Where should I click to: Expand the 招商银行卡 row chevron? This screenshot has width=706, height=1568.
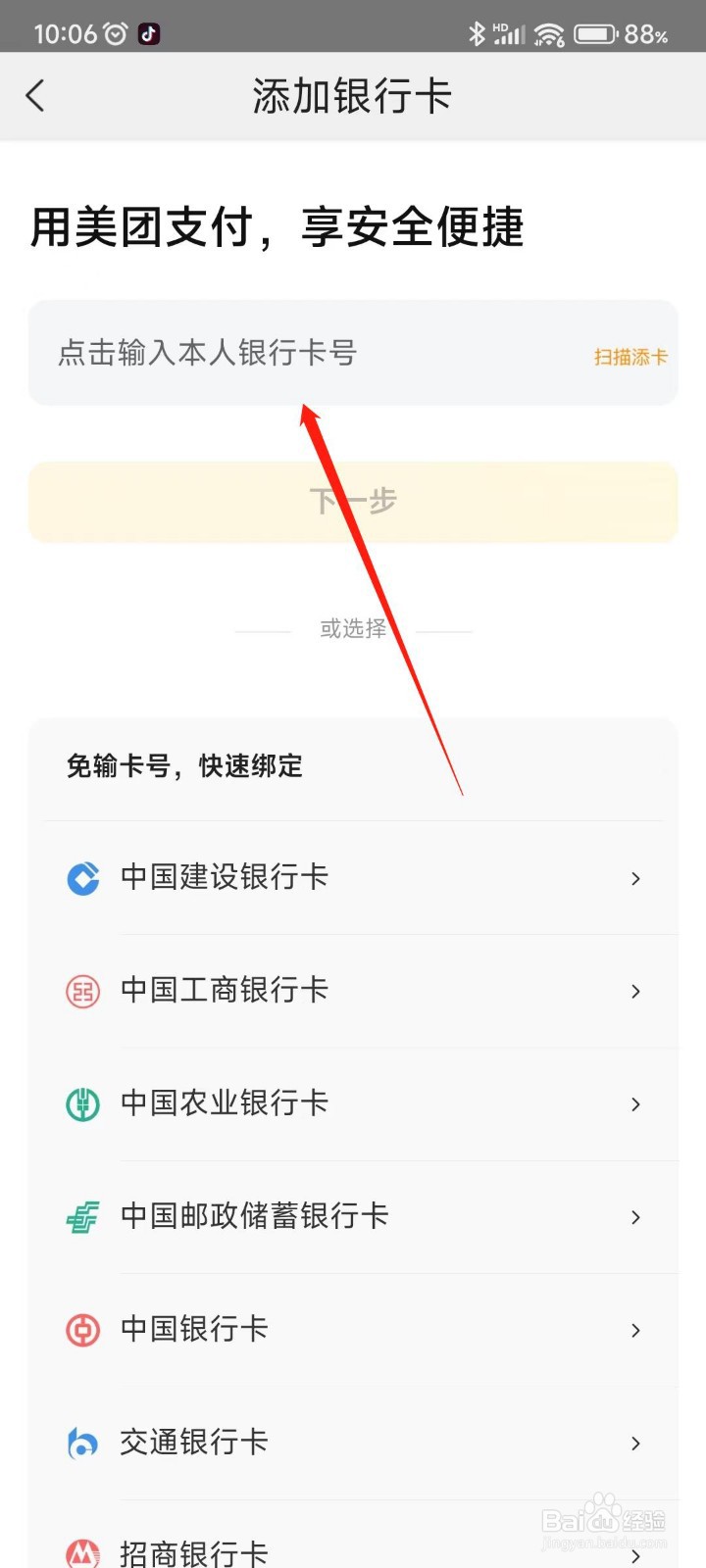tap(636, 1551)
